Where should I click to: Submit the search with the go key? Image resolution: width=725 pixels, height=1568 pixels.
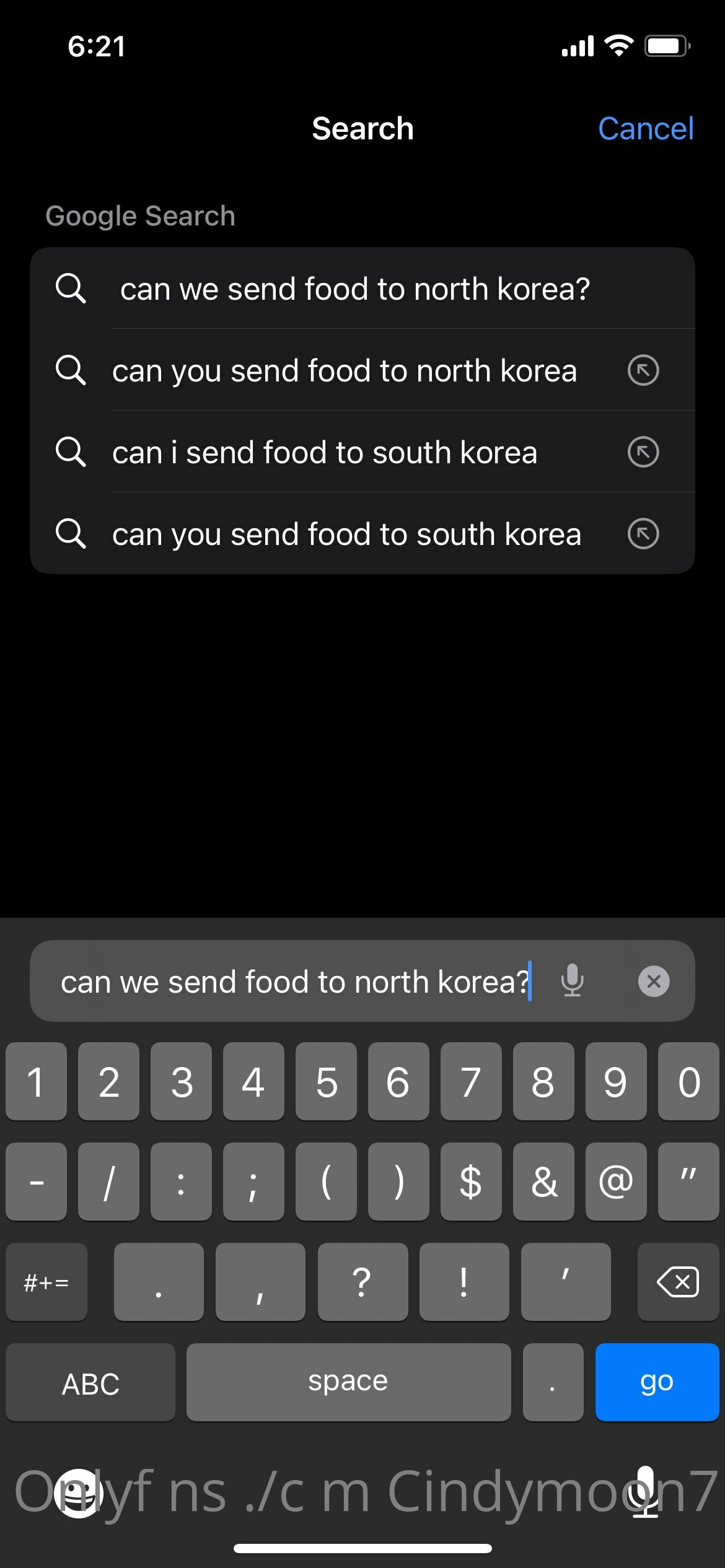pyautogui.click(x=656, y=1382)
